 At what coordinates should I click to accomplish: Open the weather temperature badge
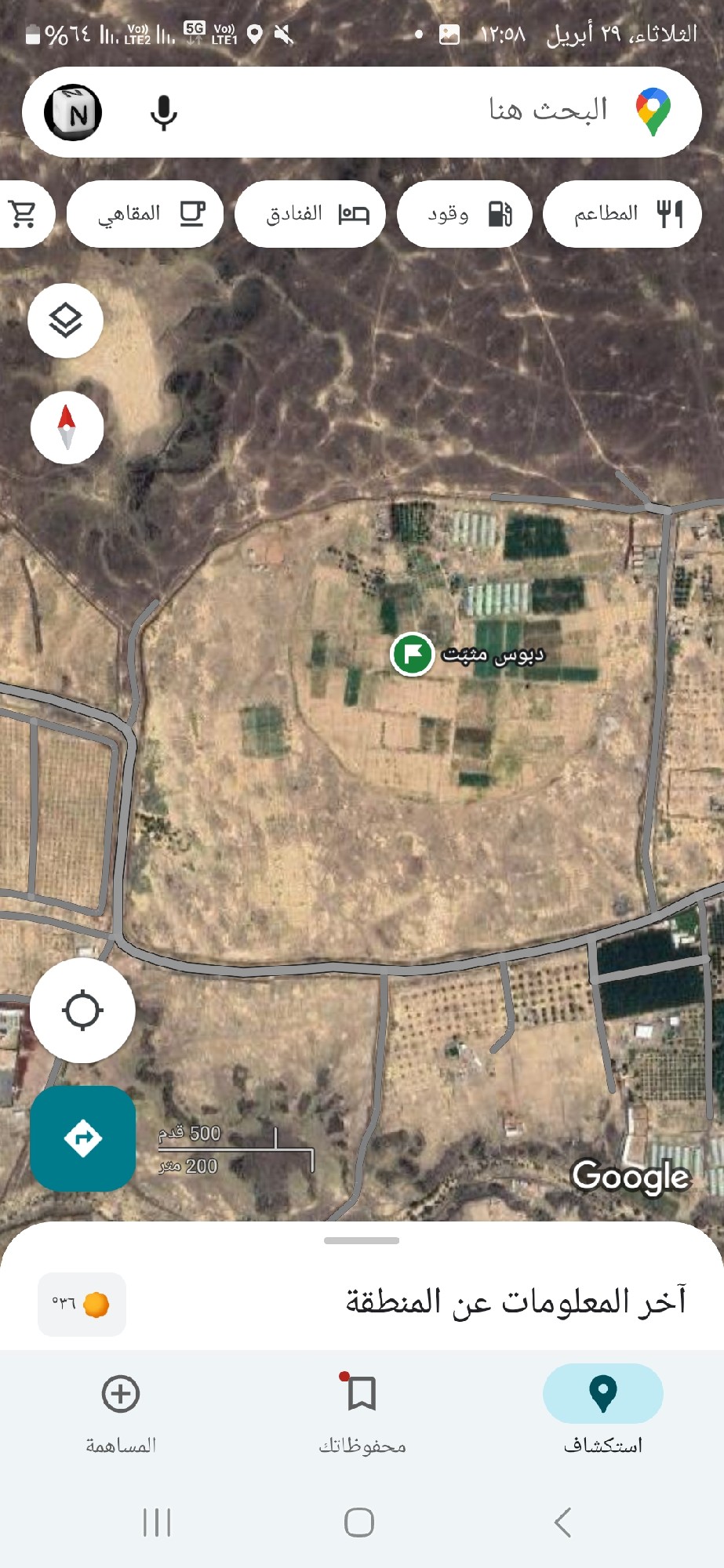click(x=82, y=1304)
